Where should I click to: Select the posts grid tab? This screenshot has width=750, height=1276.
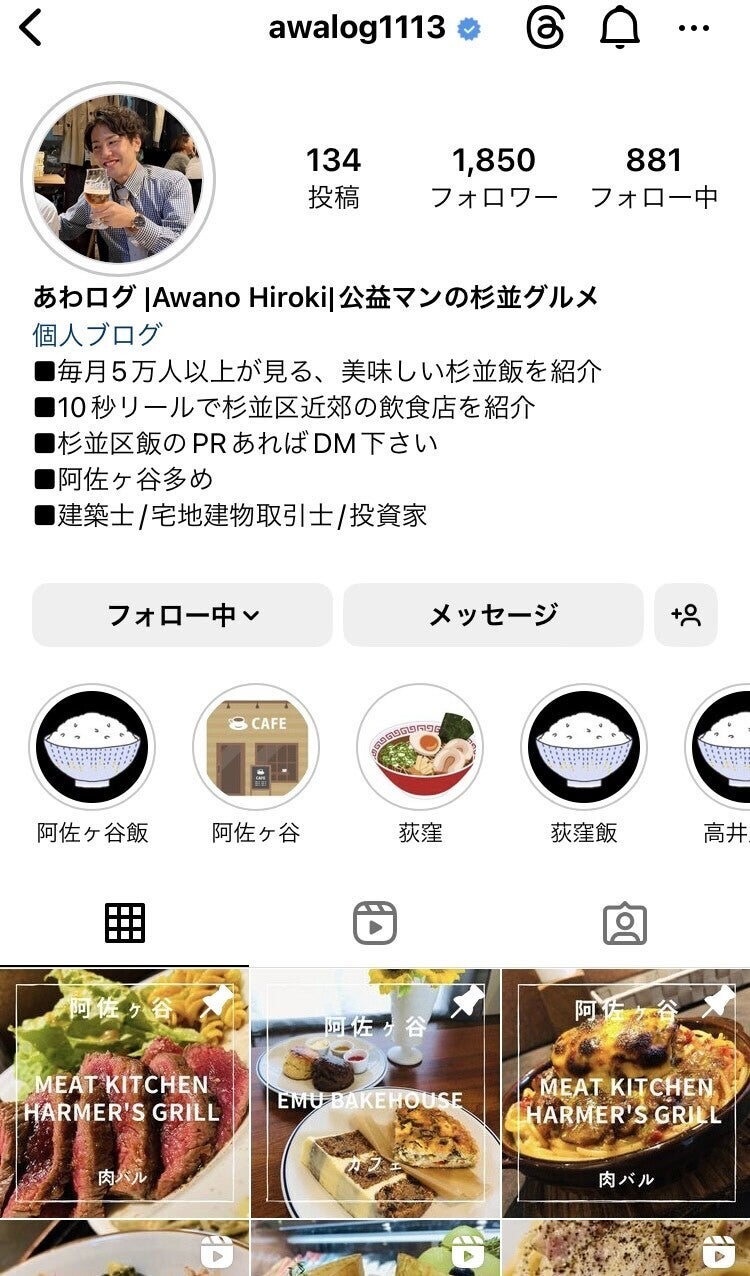click(125, 923)
